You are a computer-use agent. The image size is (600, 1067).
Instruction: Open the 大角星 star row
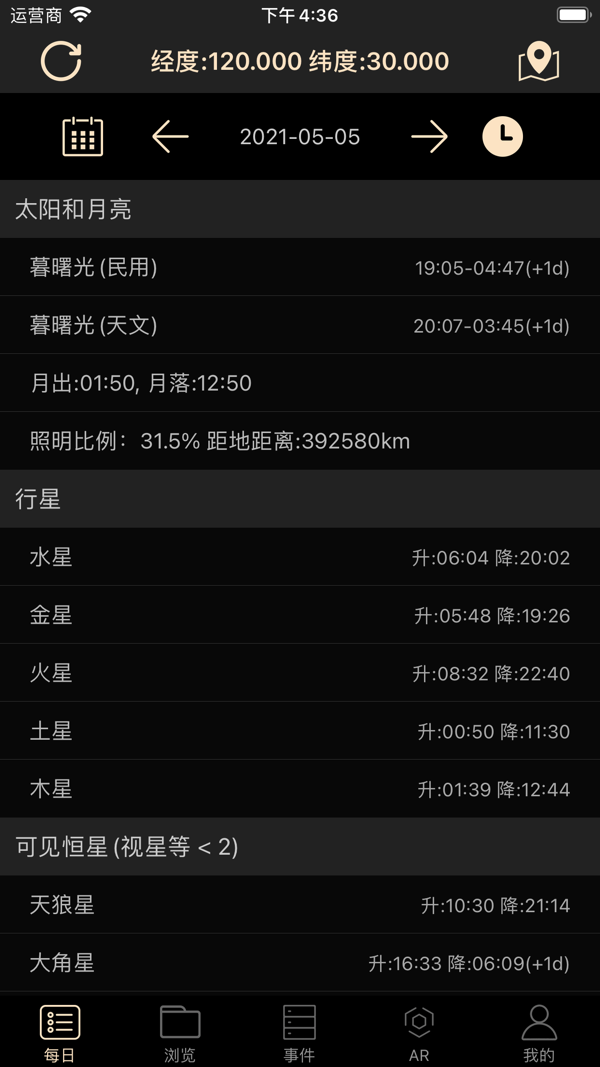(x=300, y=963)
